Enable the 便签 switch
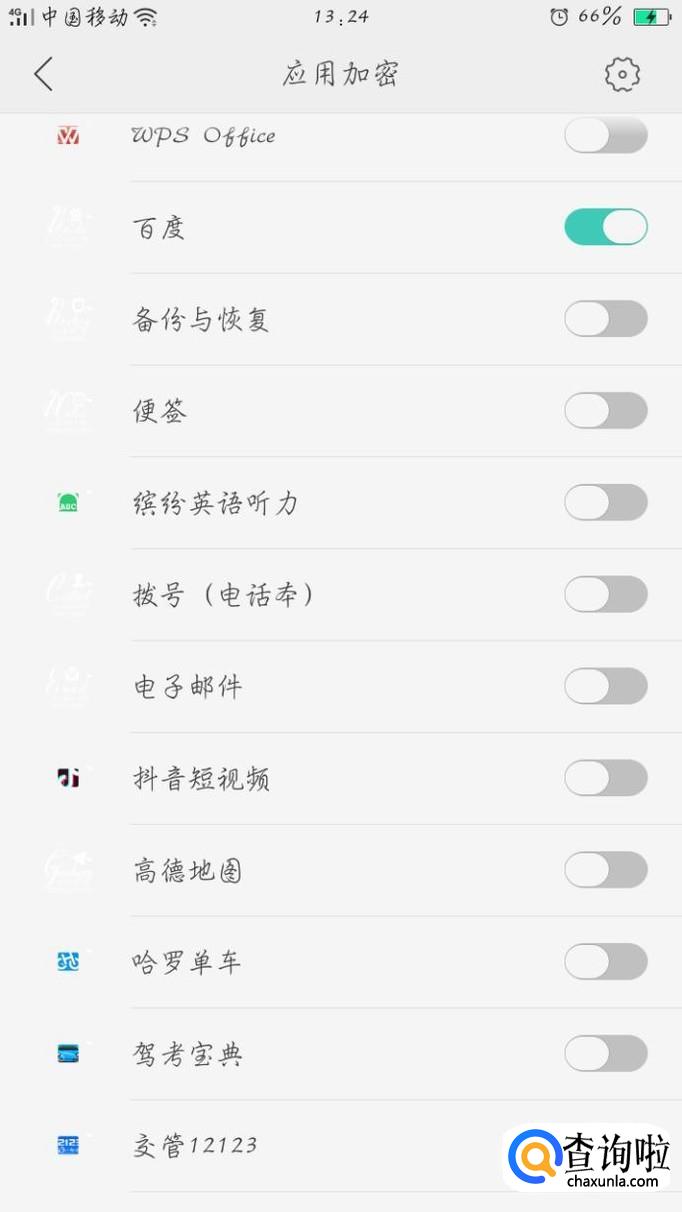682x1212 pixels. tap(606, 411)
